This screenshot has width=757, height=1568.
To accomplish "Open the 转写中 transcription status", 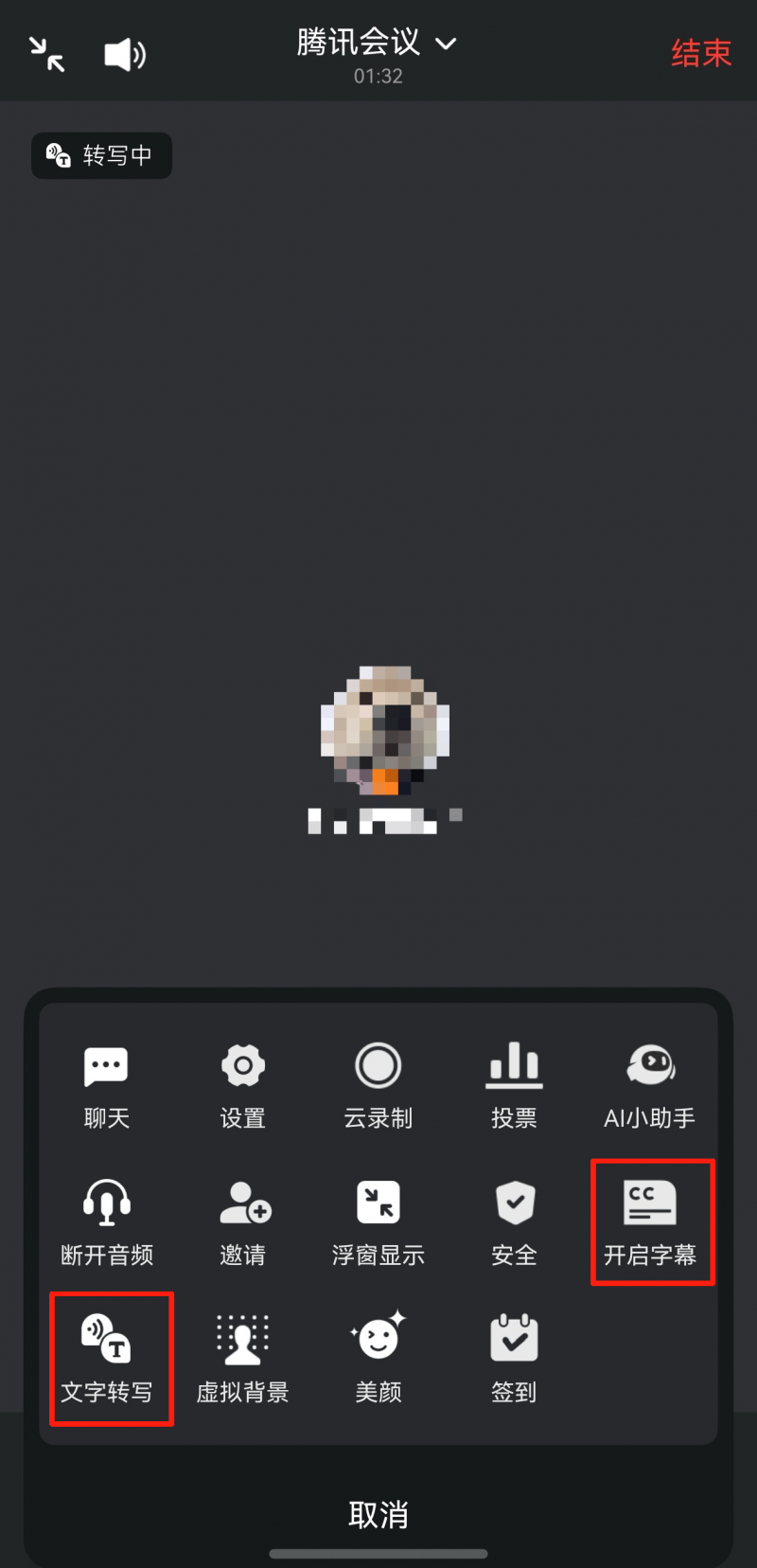I will 102,155.
